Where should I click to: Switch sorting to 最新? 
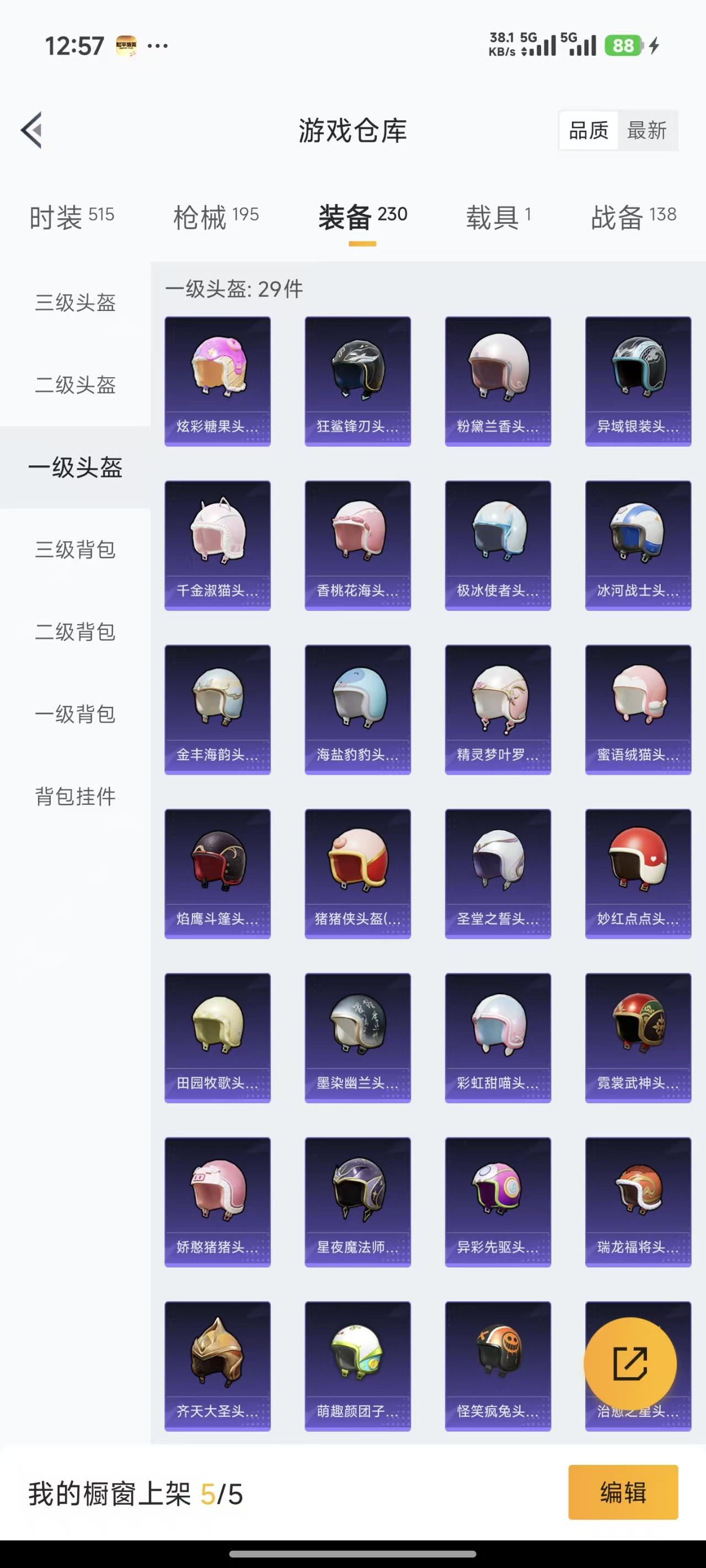point(648,130)
